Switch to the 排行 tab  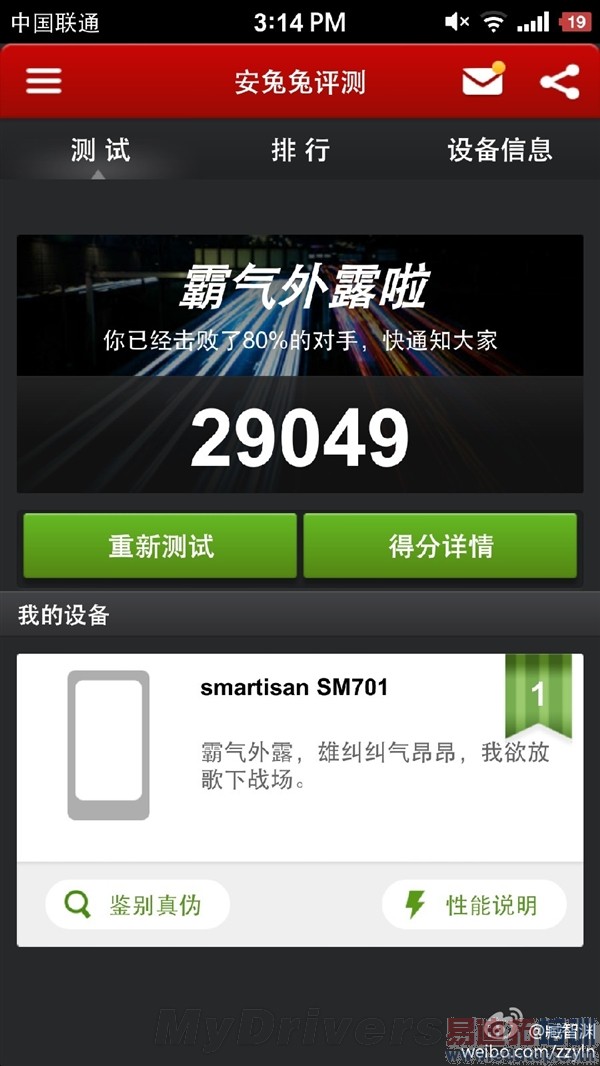(300, 150)
